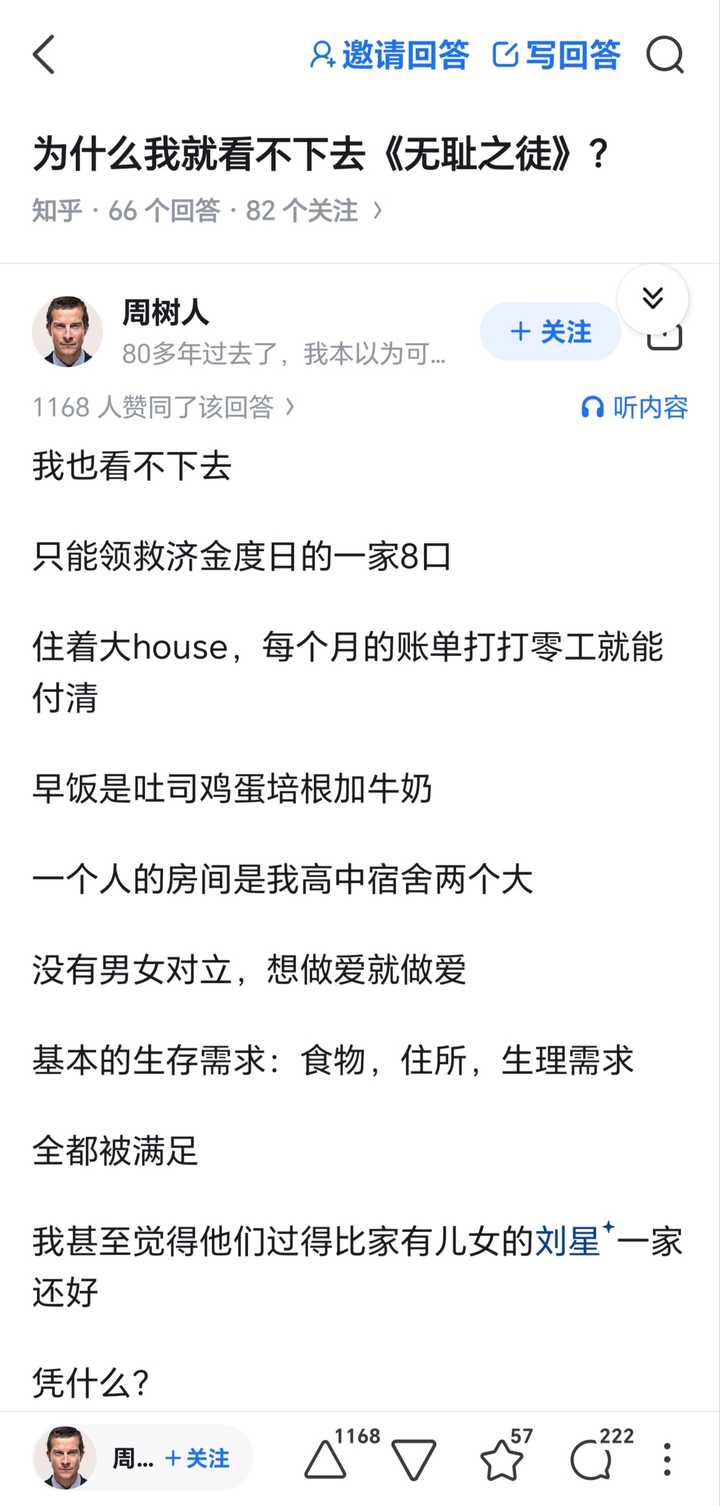This screenshot has height=1506, width=720.
Task: Open 周树人's profile from the avatar
Action: click(68, 331)
